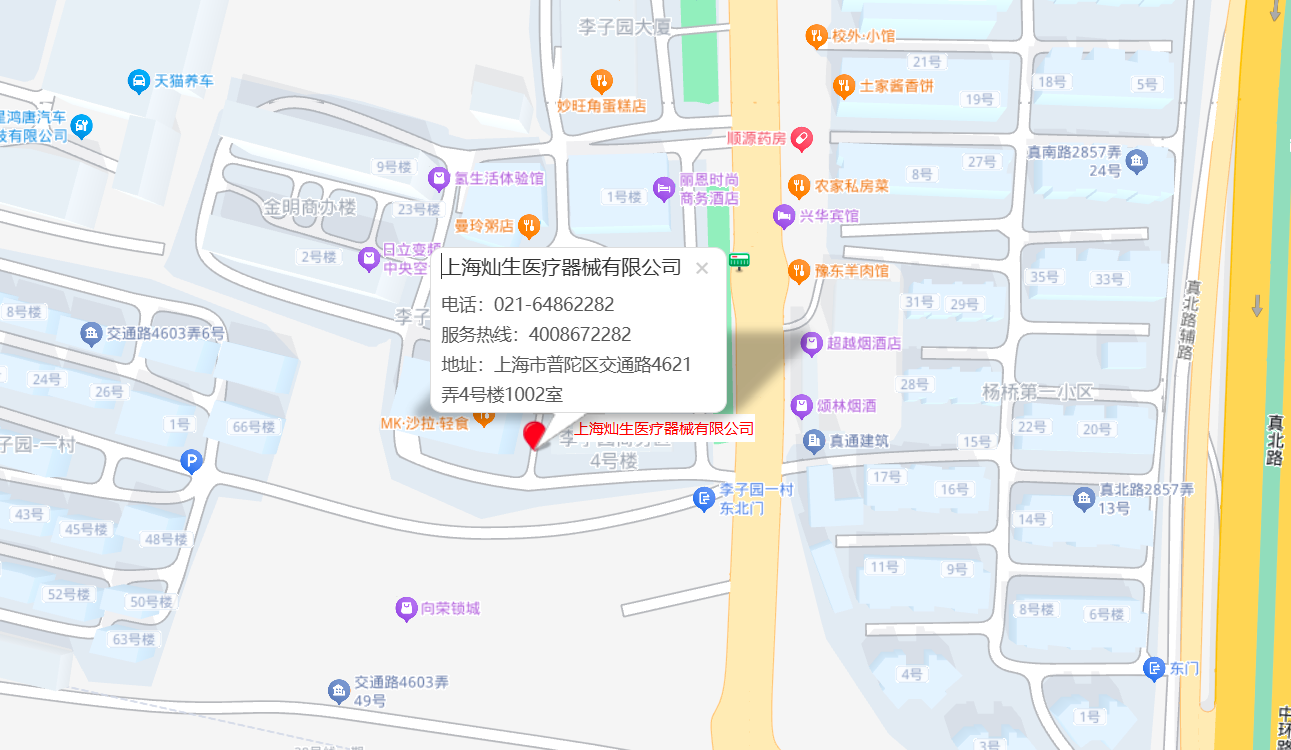Tap the red location marker pin
This screenshot has height=750, width=1291.
(x=535, y=433)
